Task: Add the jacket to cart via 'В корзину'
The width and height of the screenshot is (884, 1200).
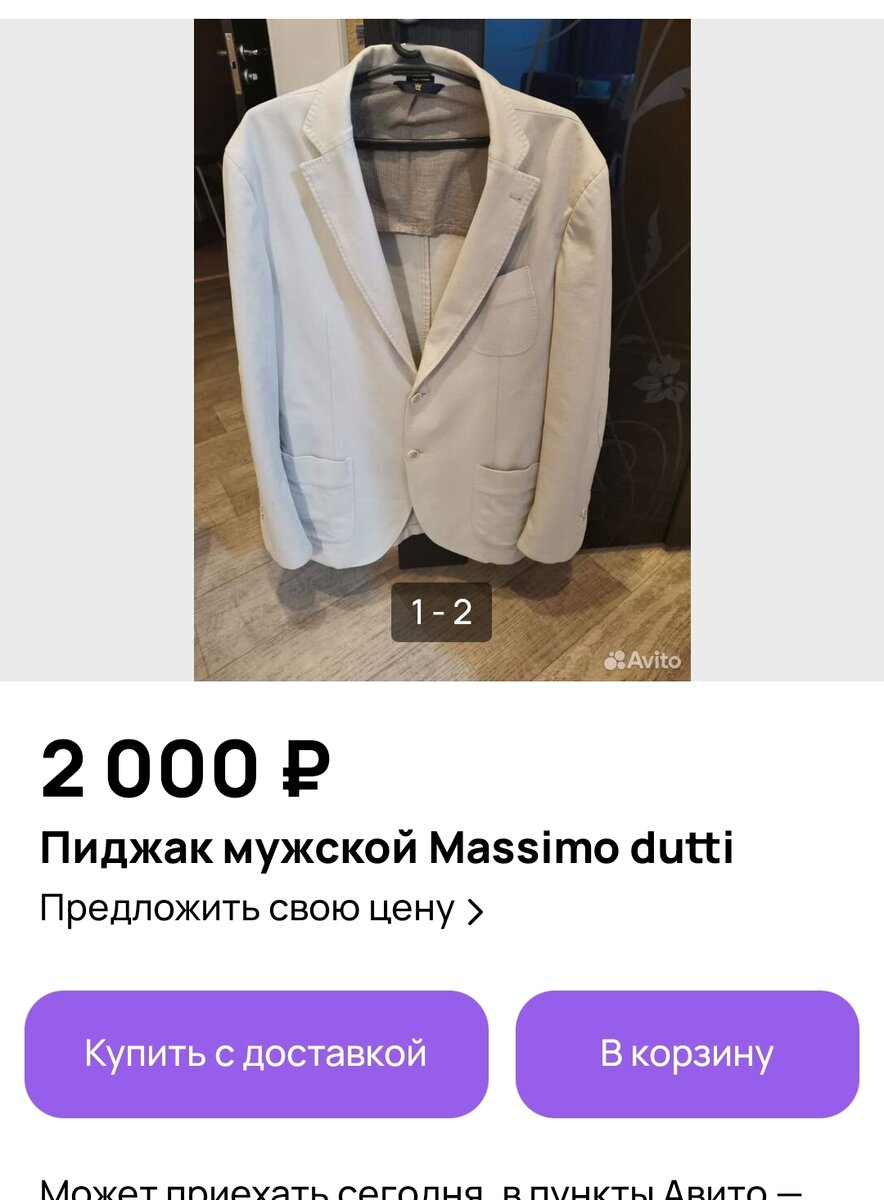Action: [688, 1051]
